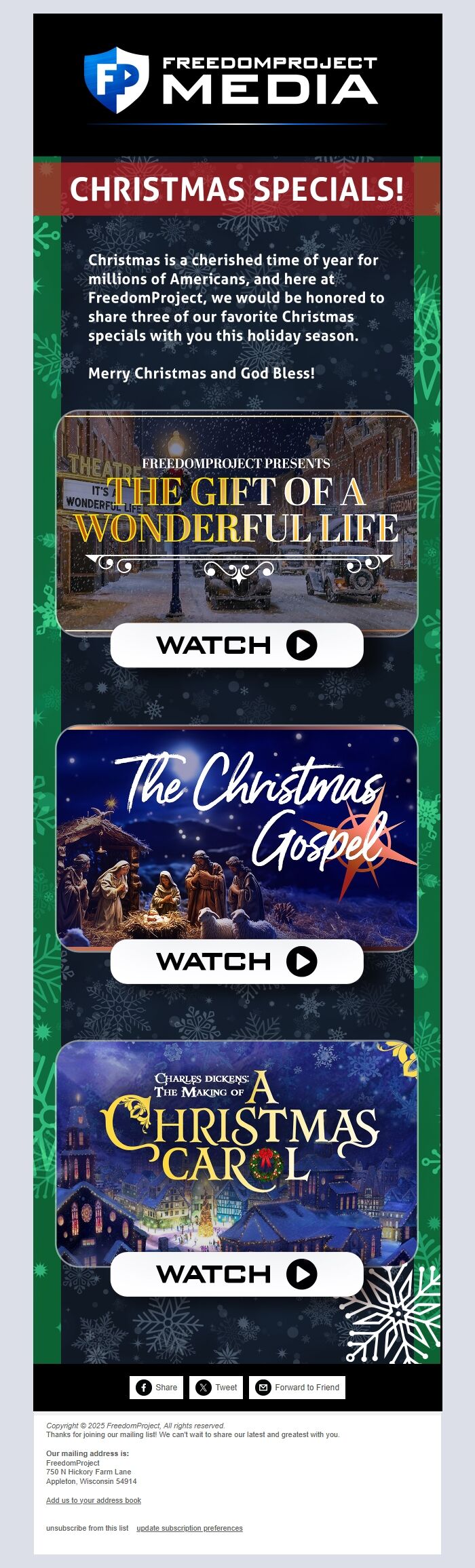Watch The Making of A Christmas Carol
Viewport: 475px width, 1568px height.
click(x=237, y=1274)
